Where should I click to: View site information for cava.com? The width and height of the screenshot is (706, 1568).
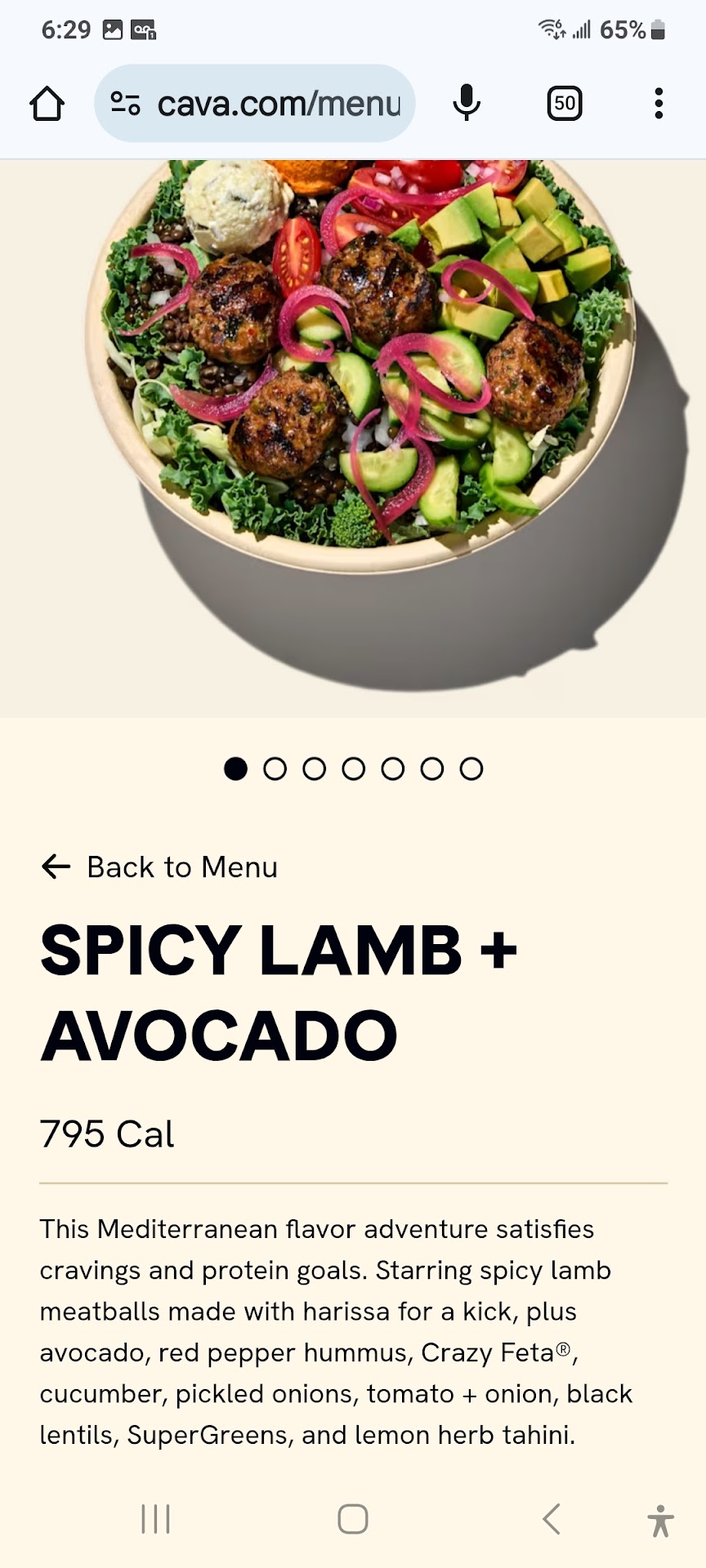click(125, 104)
